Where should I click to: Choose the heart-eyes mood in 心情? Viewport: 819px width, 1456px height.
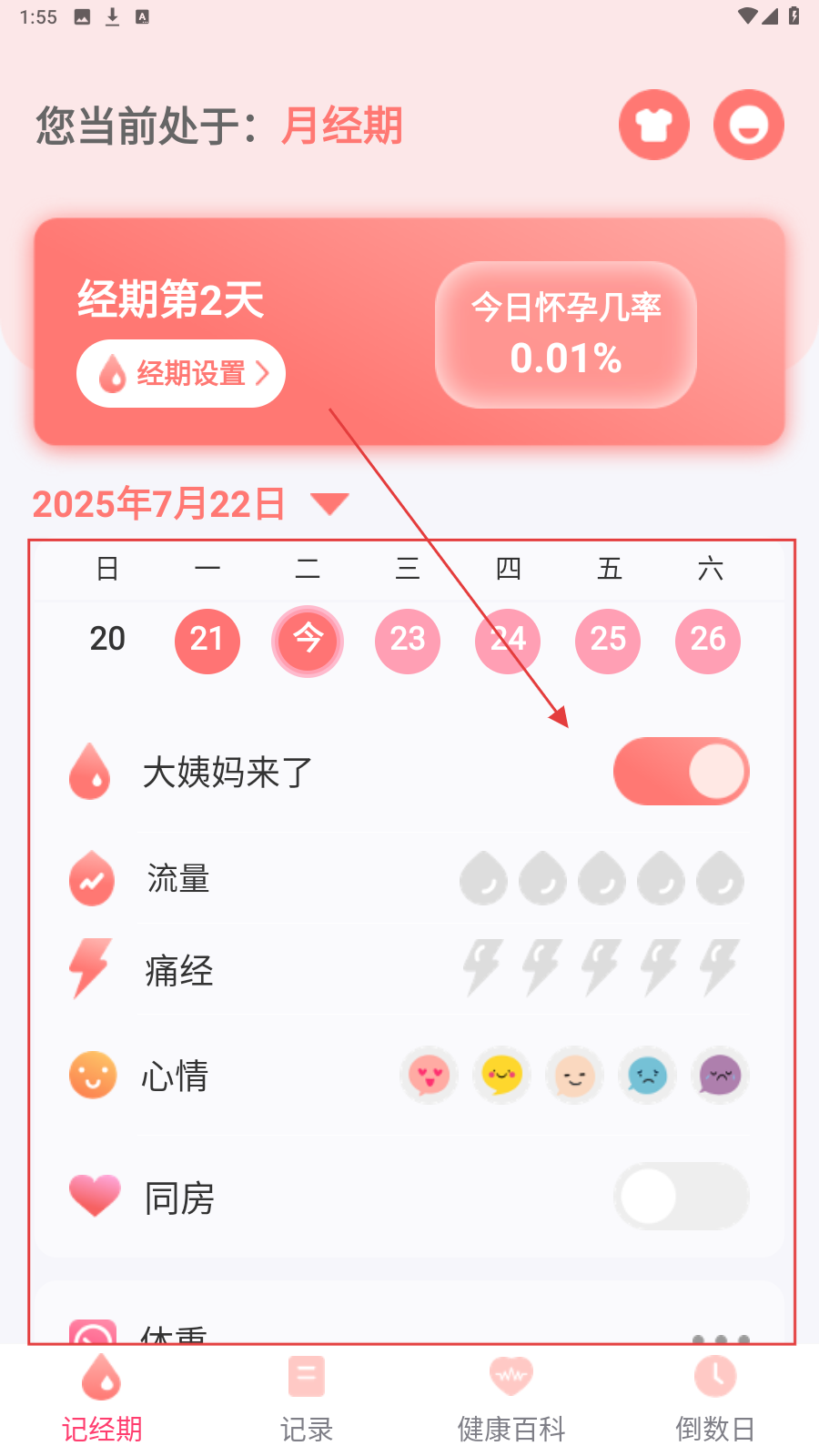coord(429,1076)
